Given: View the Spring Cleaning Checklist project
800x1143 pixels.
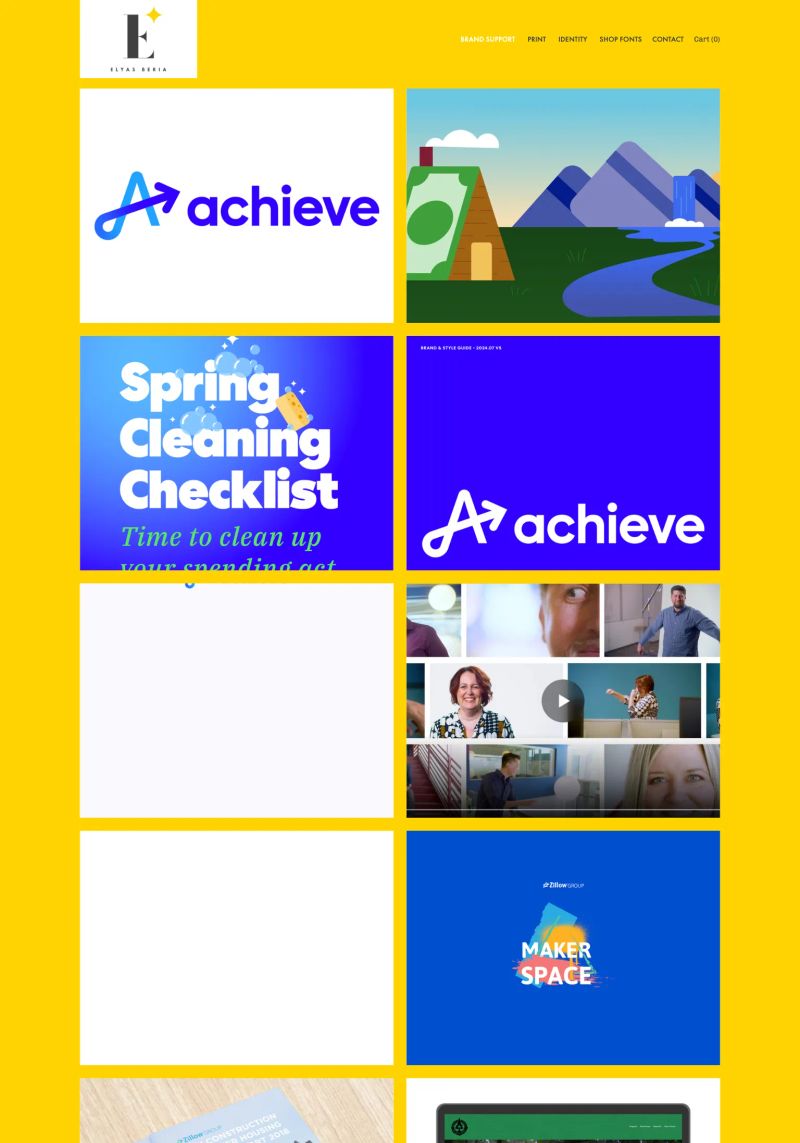Looking at the screenshot, I should click(237, 453).
